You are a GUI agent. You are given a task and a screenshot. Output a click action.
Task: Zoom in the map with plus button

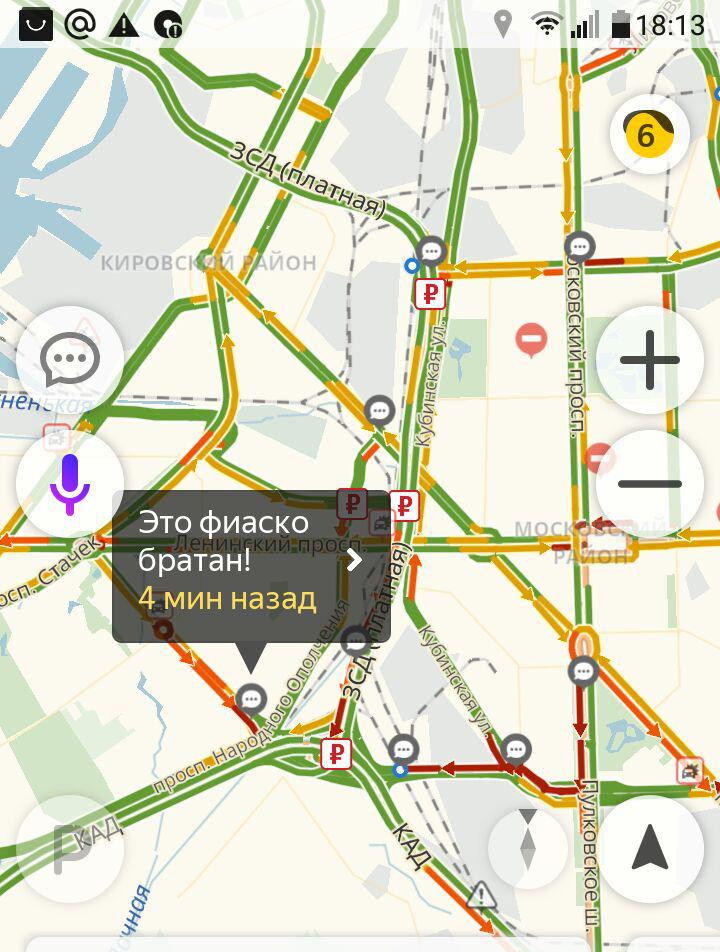point(650,360)
